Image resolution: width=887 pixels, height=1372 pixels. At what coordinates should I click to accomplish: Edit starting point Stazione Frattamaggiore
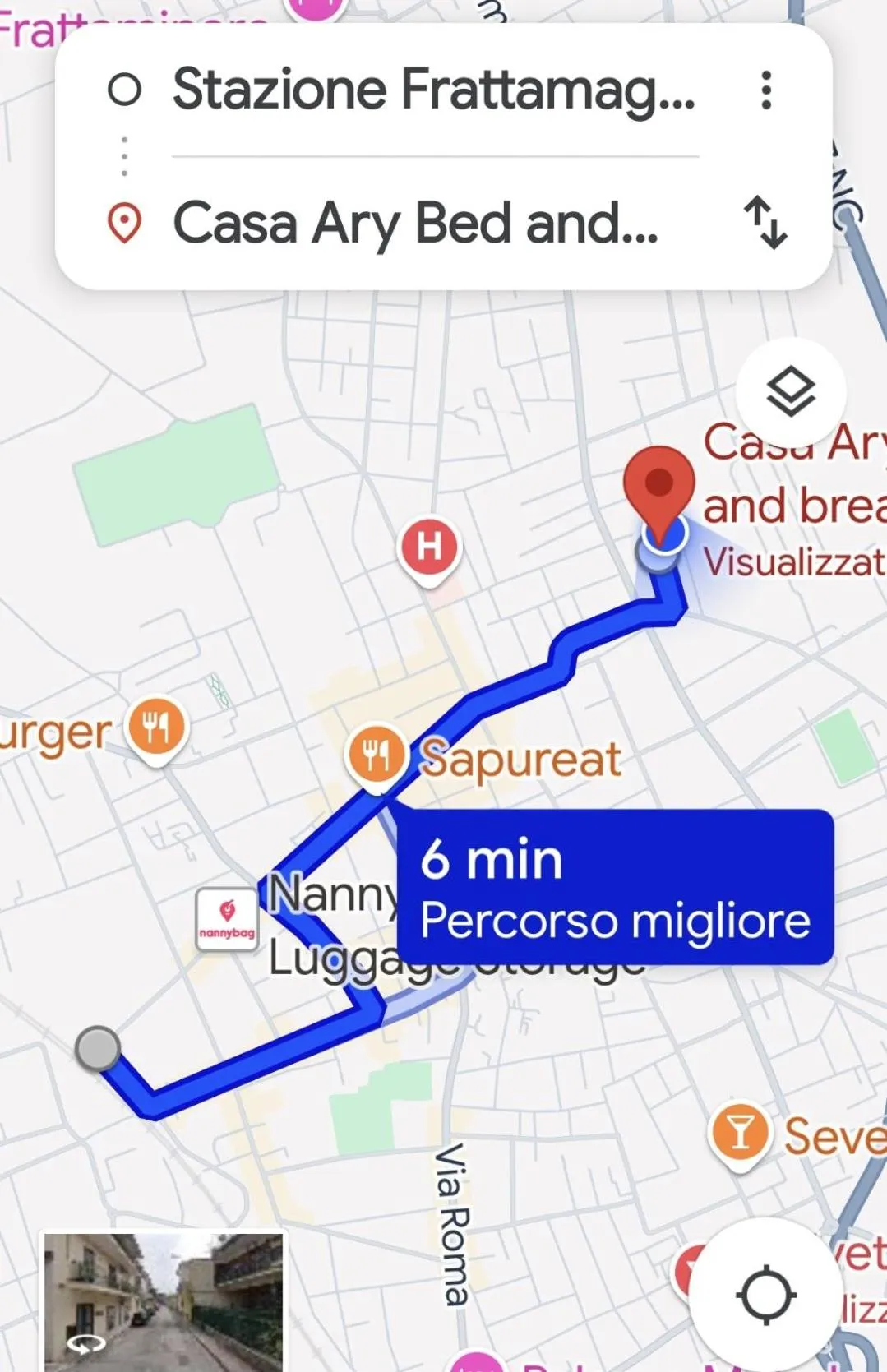coord(433,90)
